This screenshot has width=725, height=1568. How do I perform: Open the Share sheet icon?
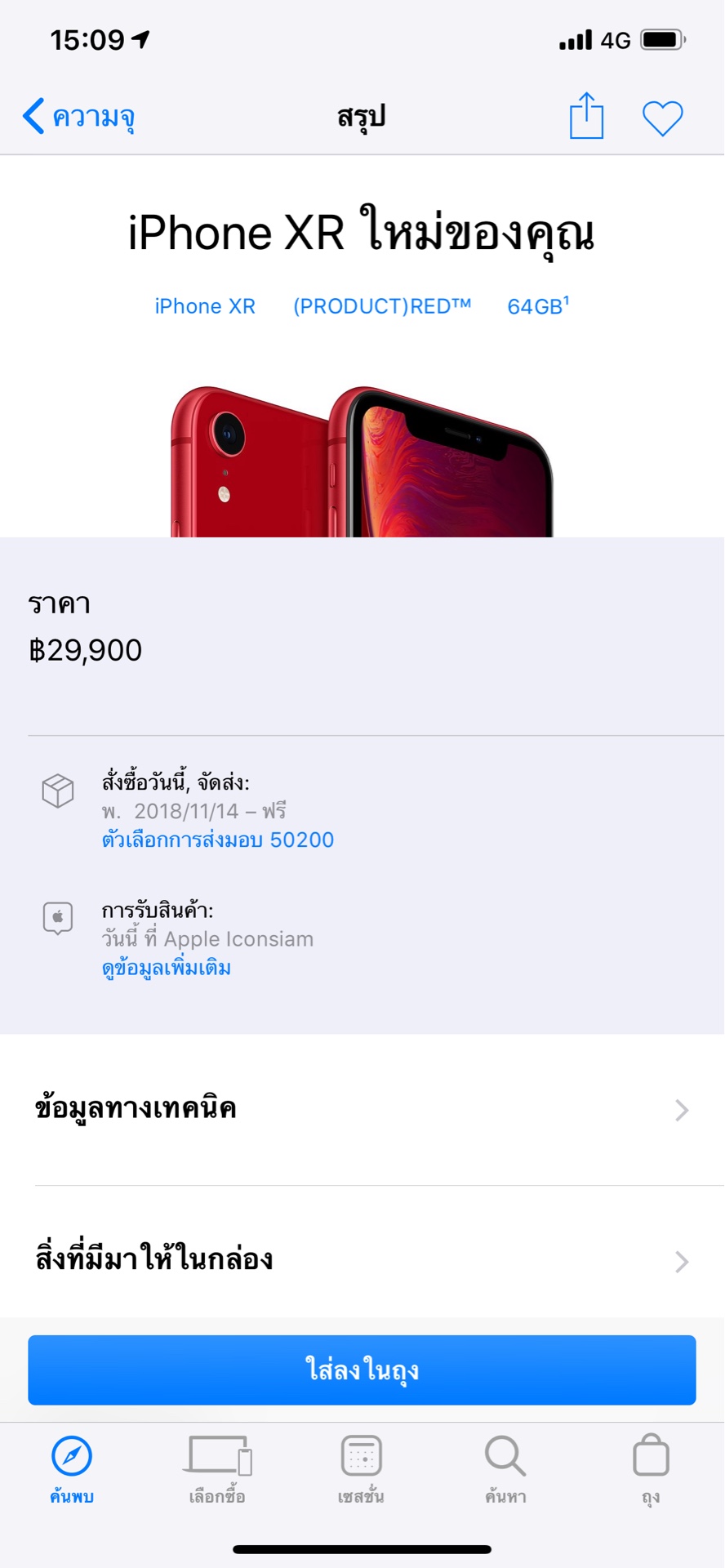coord(586,115)
